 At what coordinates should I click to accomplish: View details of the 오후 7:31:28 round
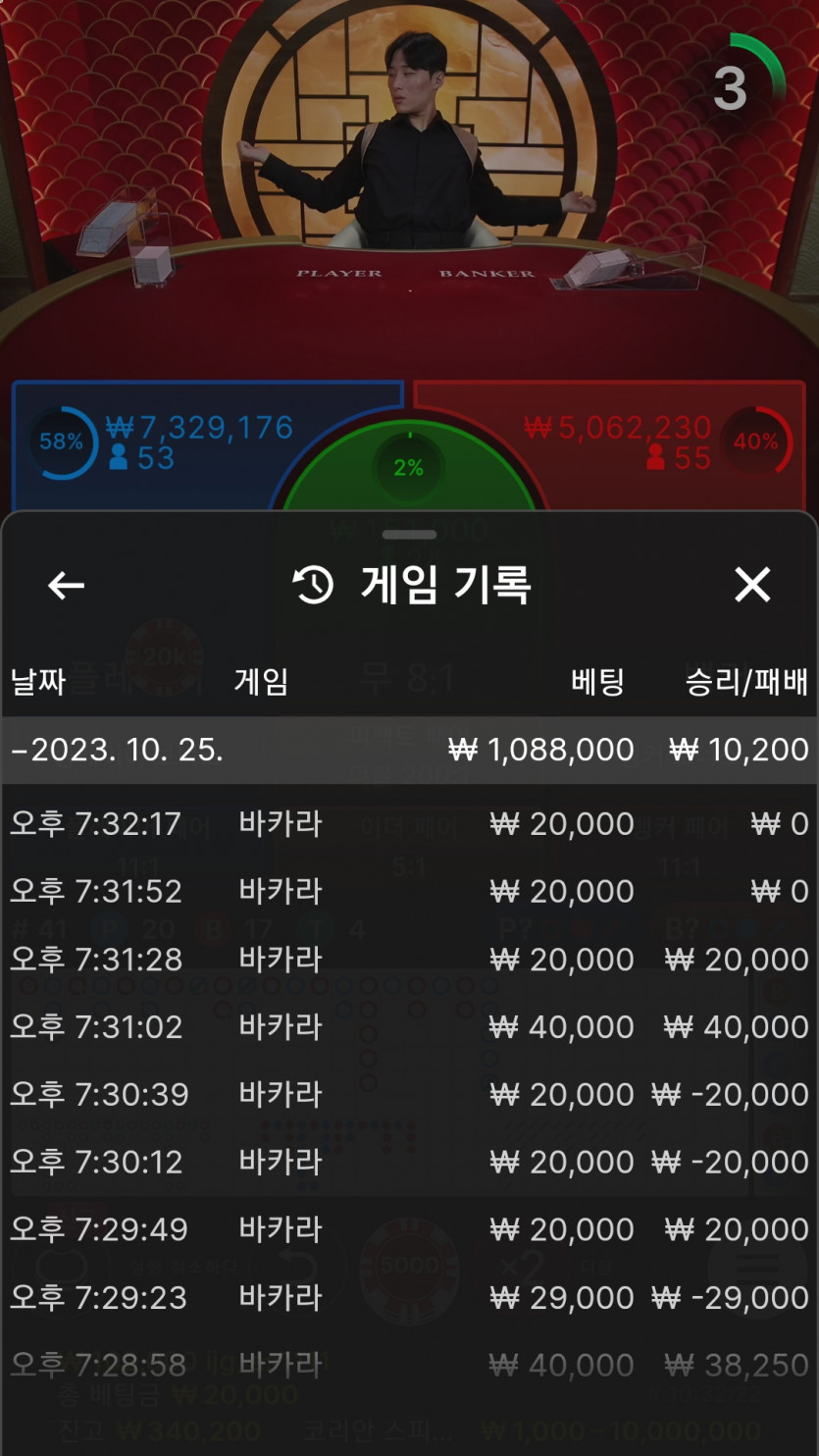(x=409, y=959)
